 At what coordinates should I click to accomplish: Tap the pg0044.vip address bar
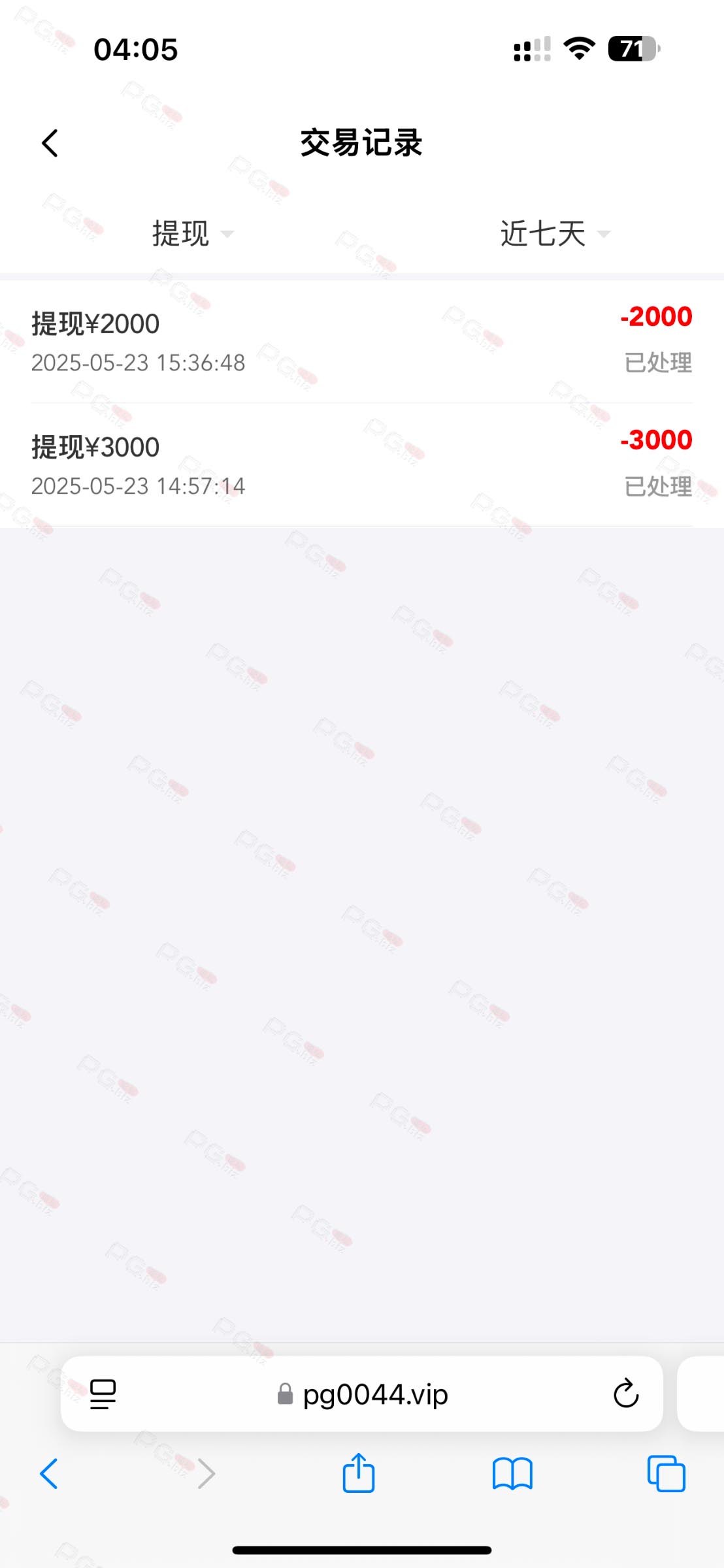tap(363, 1394)
